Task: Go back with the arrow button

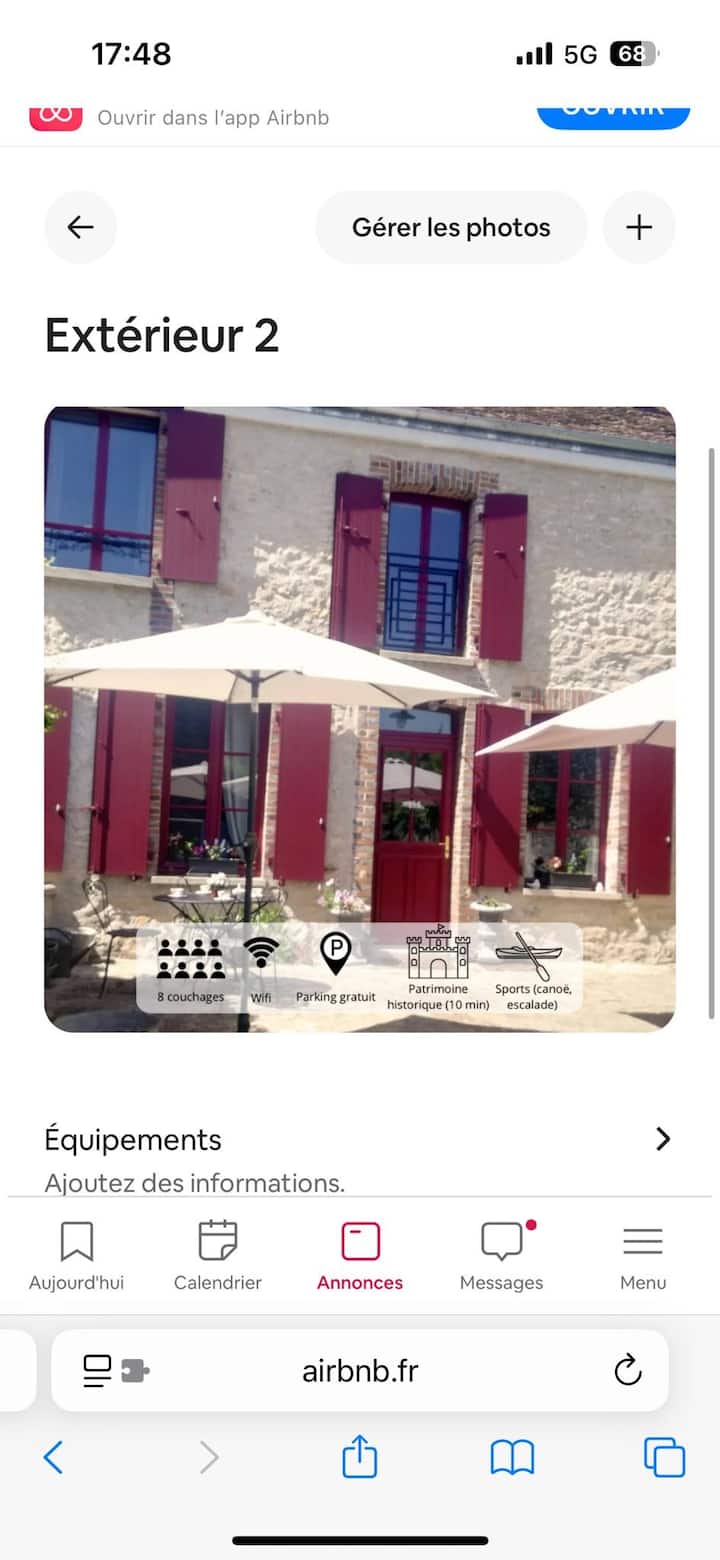Action: pos(80,227)
